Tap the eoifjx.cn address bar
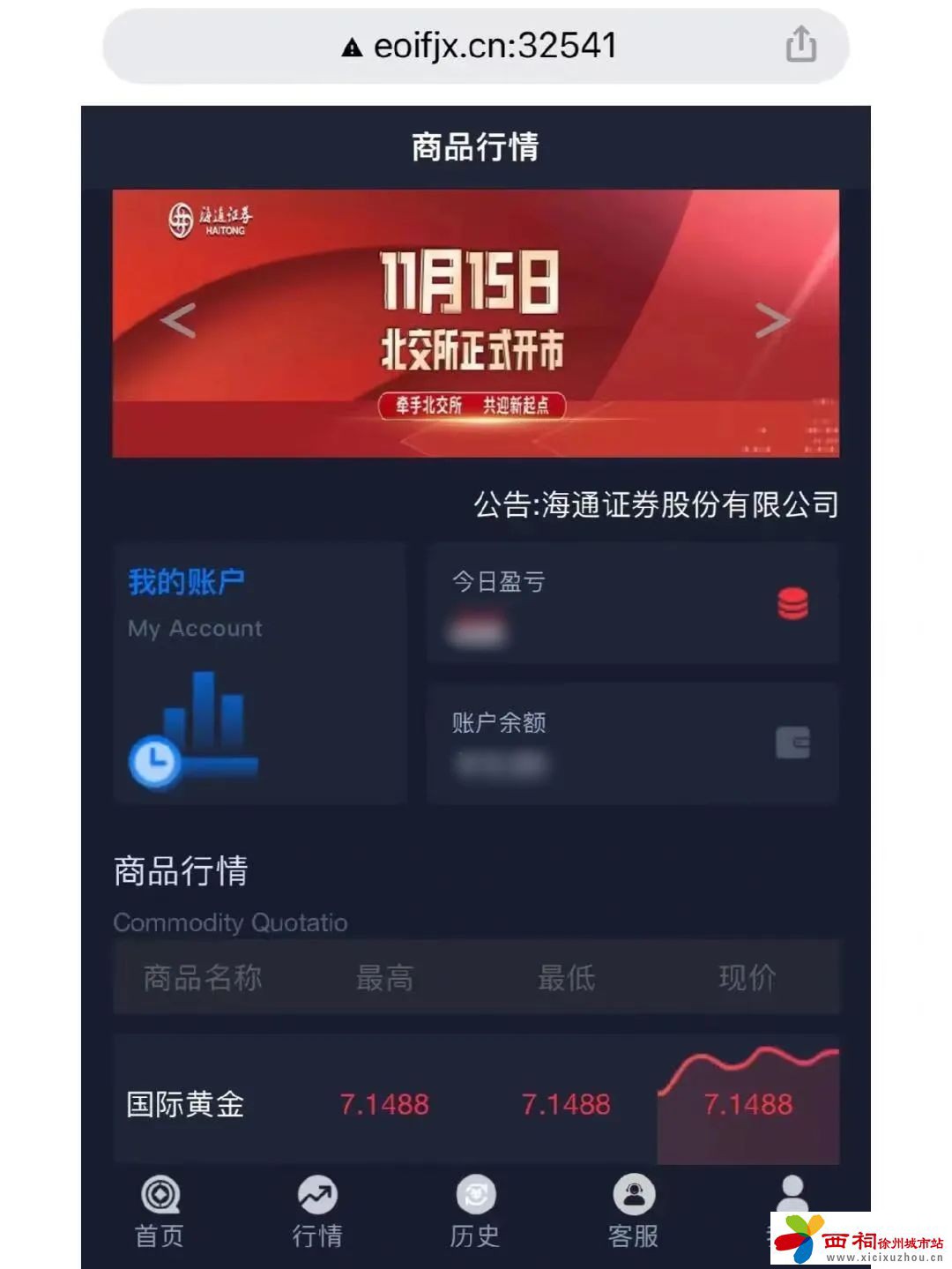The image size is (952, 1269). point(480,46)
